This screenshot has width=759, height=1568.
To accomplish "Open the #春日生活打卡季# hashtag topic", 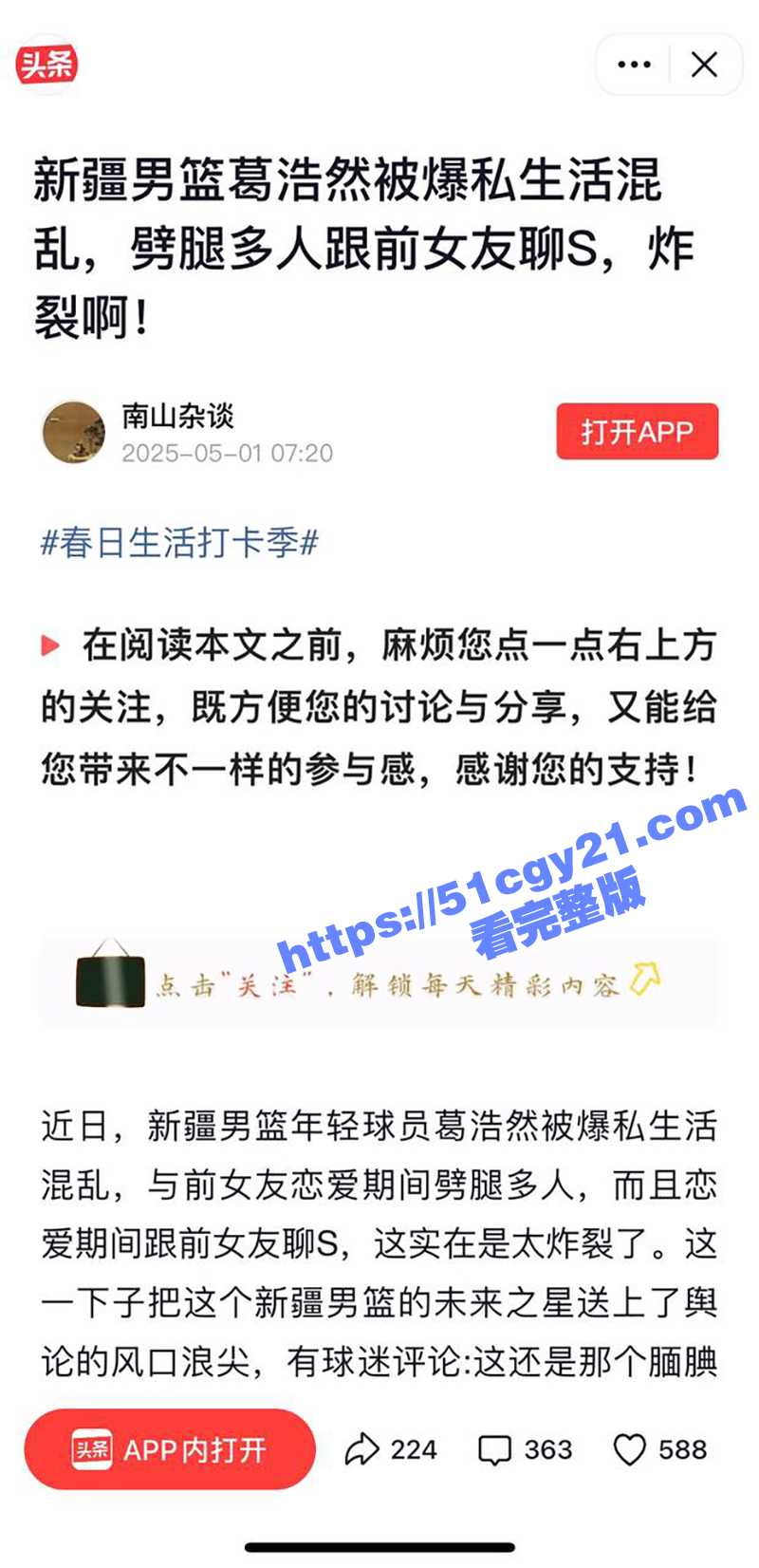I will point(179,543).
